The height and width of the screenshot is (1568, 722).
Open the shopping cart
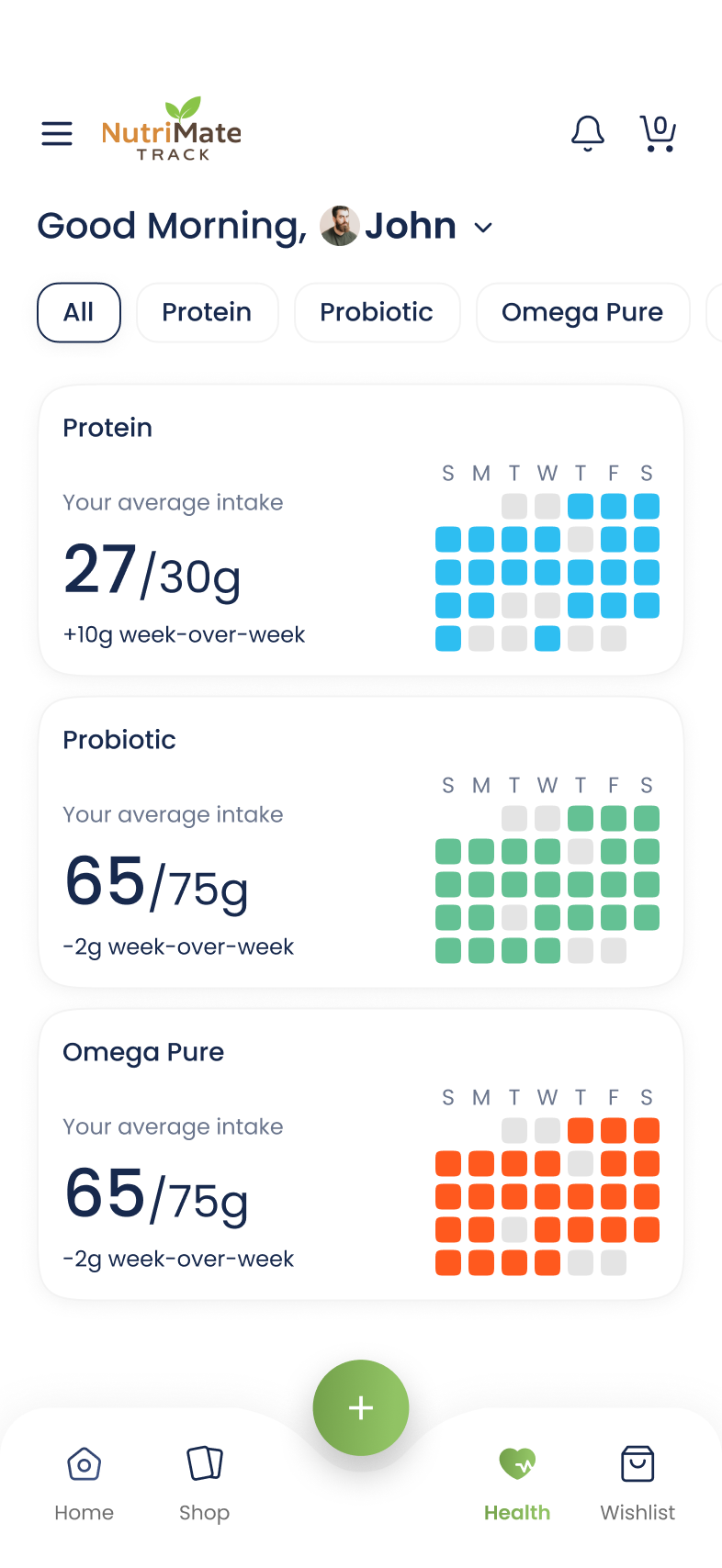click(658, 134)
